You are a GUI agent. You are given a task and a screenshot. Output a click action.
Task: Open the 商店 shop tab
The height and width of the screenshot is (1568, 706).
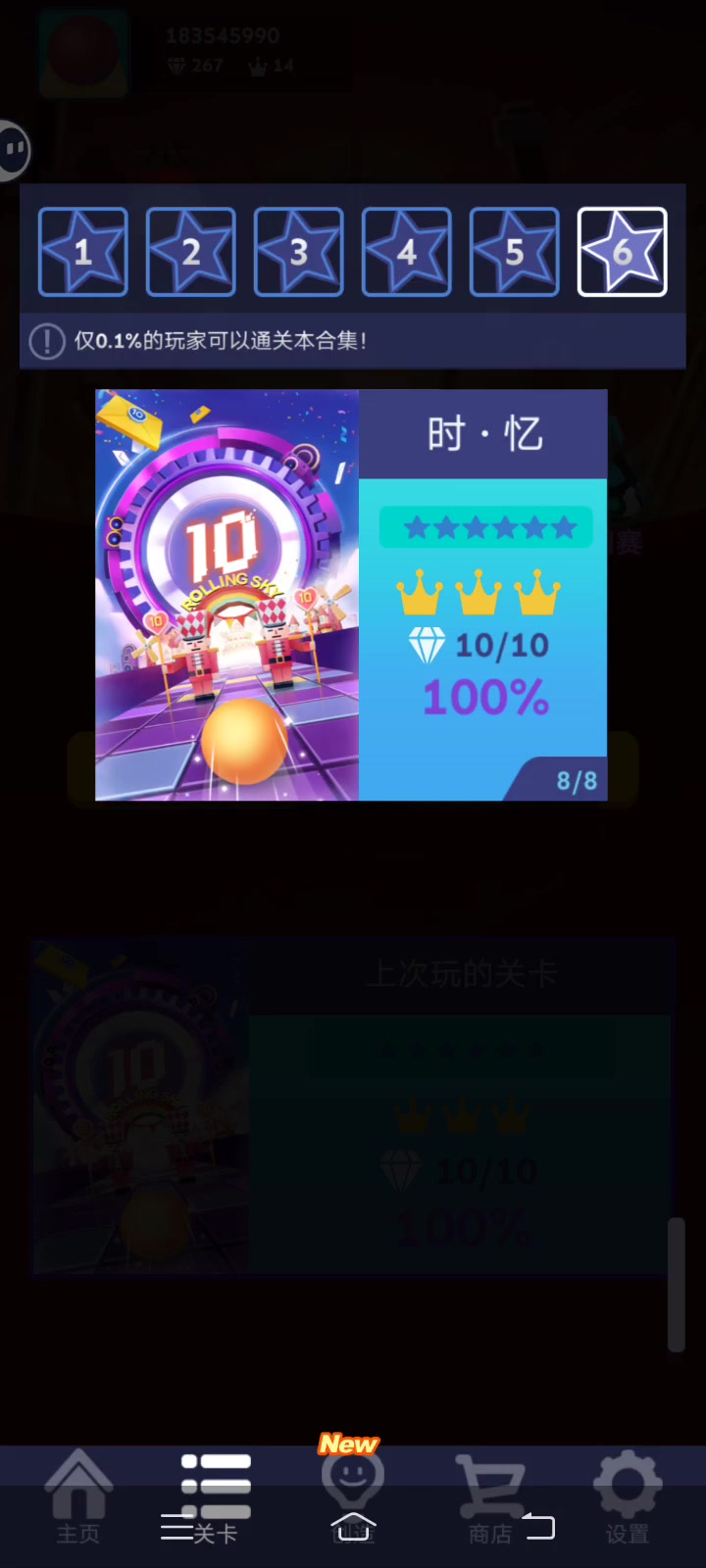coord(490,1497)
